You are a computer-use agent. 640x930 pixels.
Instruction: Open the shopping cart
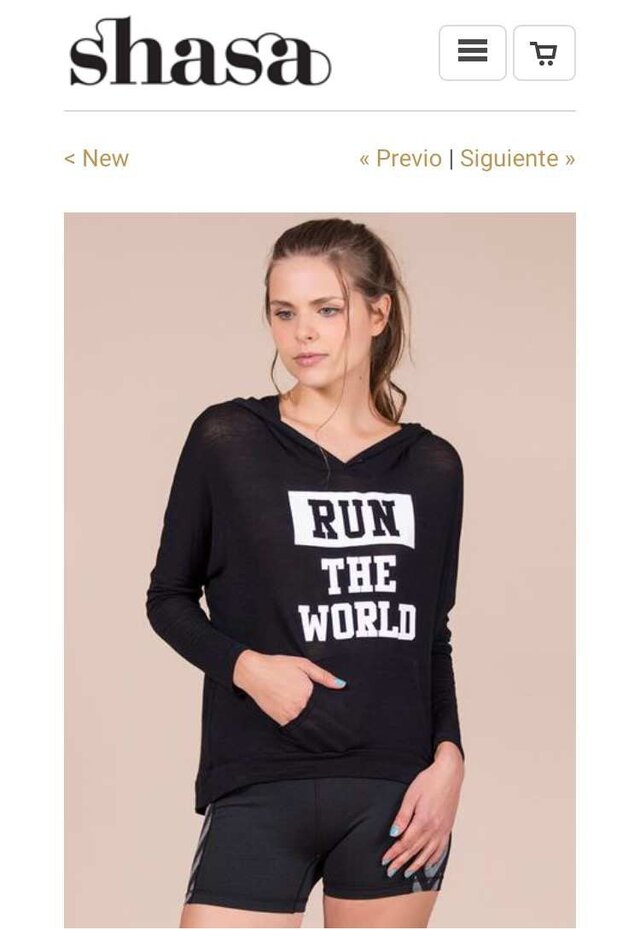[544, 53]
